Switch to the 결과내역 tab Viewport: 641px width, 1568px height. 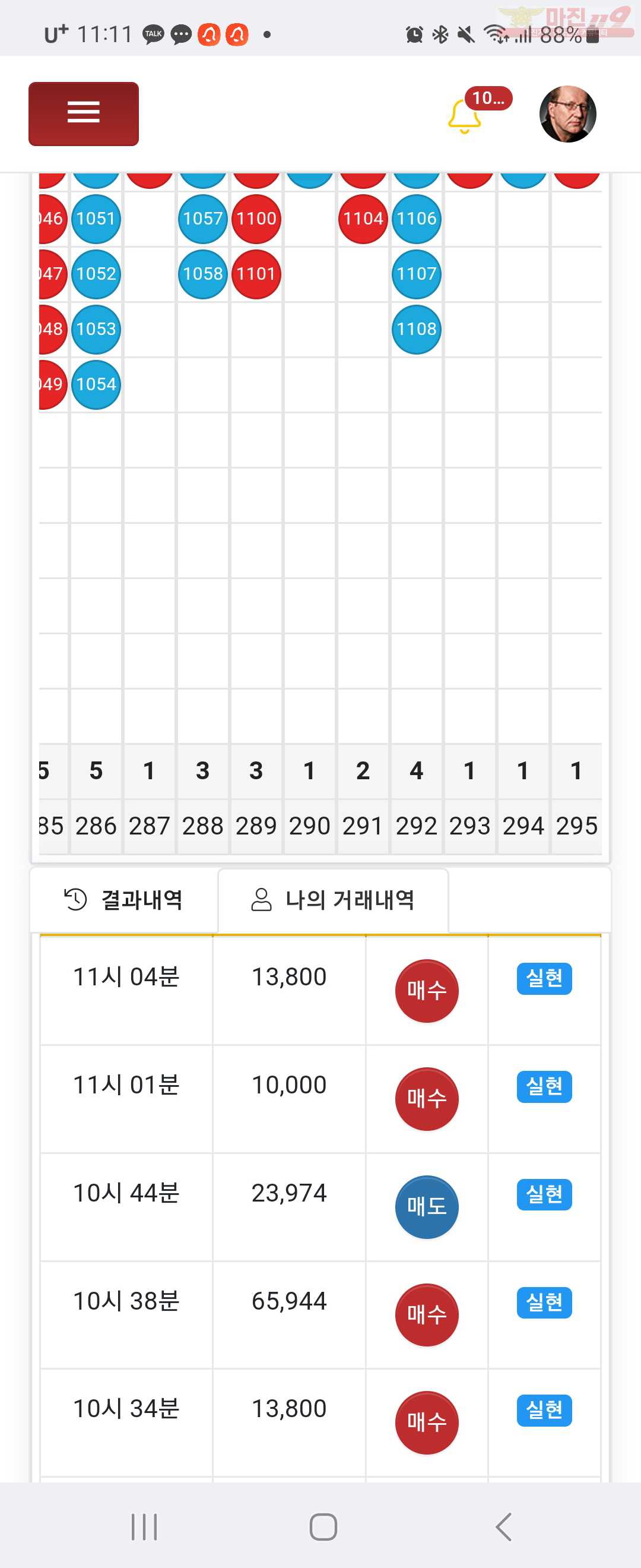(124, 900)
